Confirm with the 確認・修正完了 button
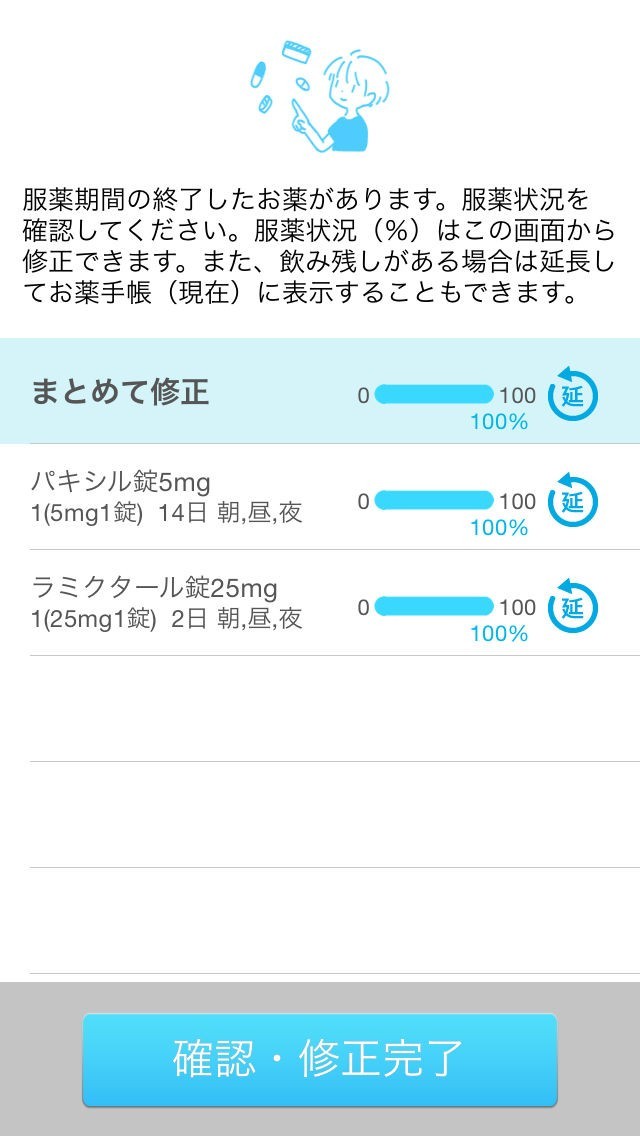 pos(319,1059)
